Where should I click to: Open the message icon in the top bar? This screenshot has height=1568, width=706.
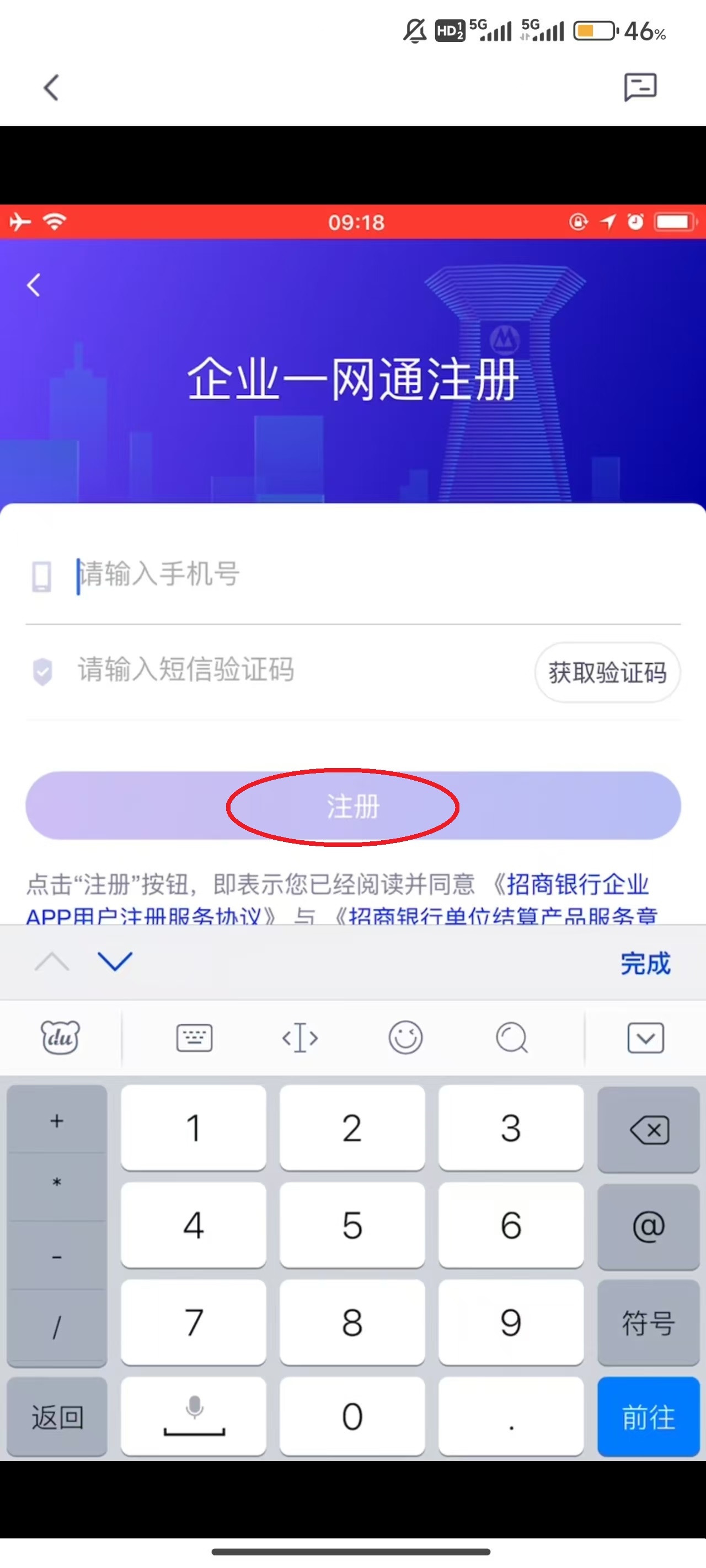pos(640,88)
